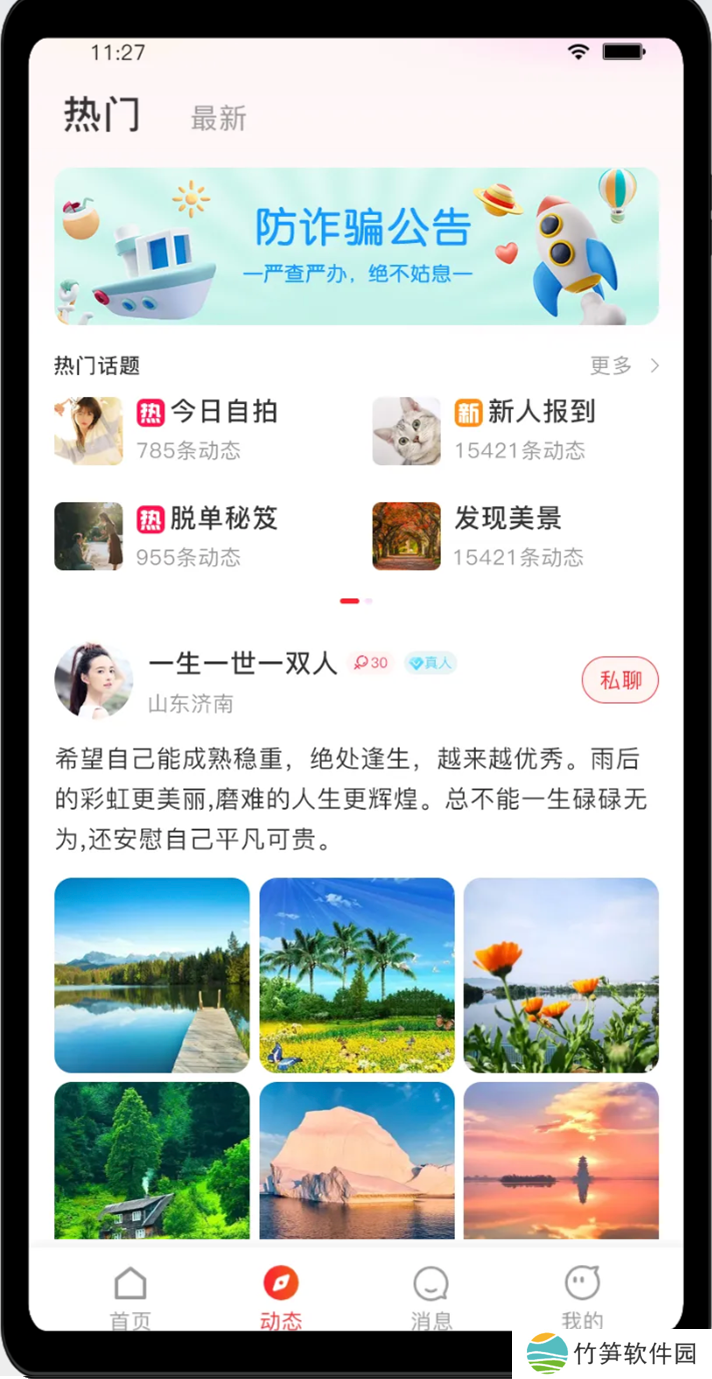Open the 防诈骗公告 banner
Viewport: 712px width, 1379px height.
coord(356,246)
